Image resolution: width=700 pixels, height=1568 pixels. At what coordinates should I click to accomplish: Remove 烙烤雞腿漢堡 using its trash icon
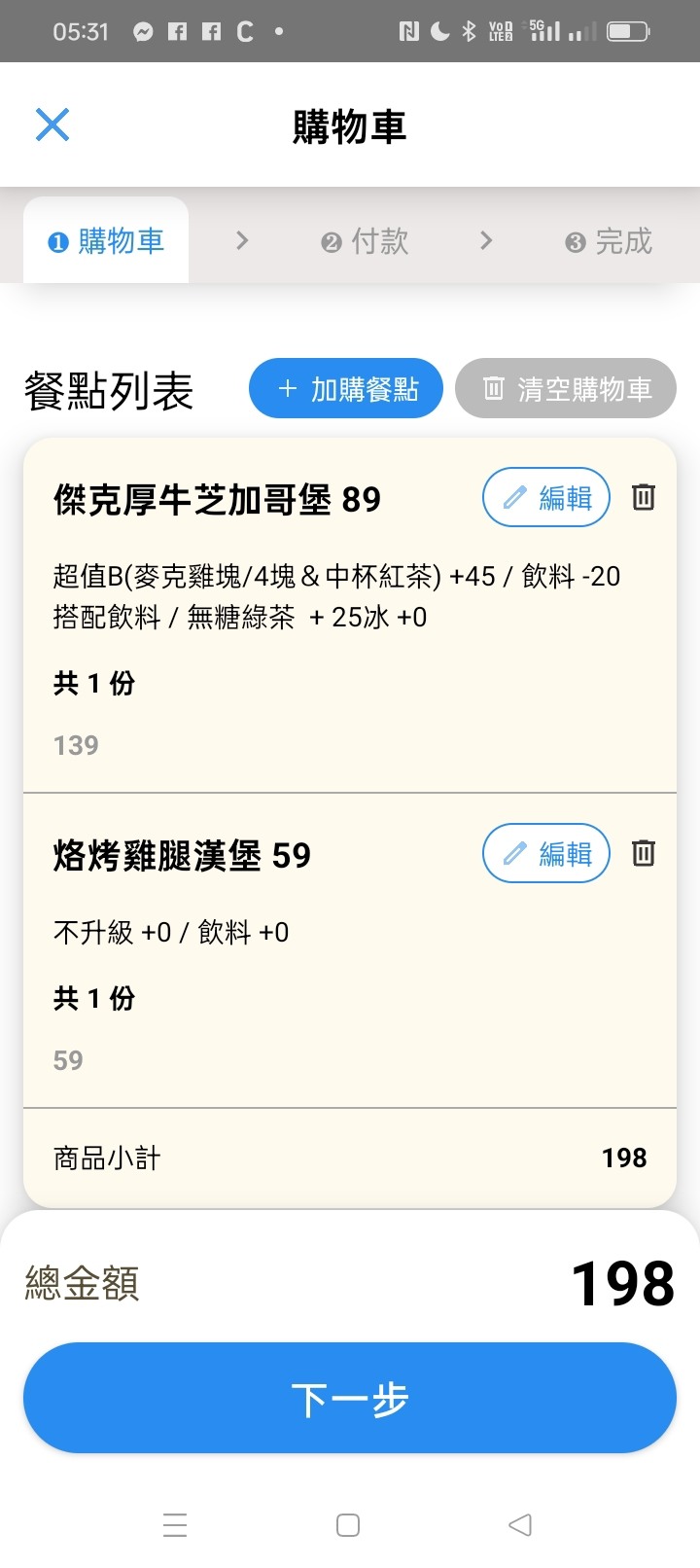point(644,853)
